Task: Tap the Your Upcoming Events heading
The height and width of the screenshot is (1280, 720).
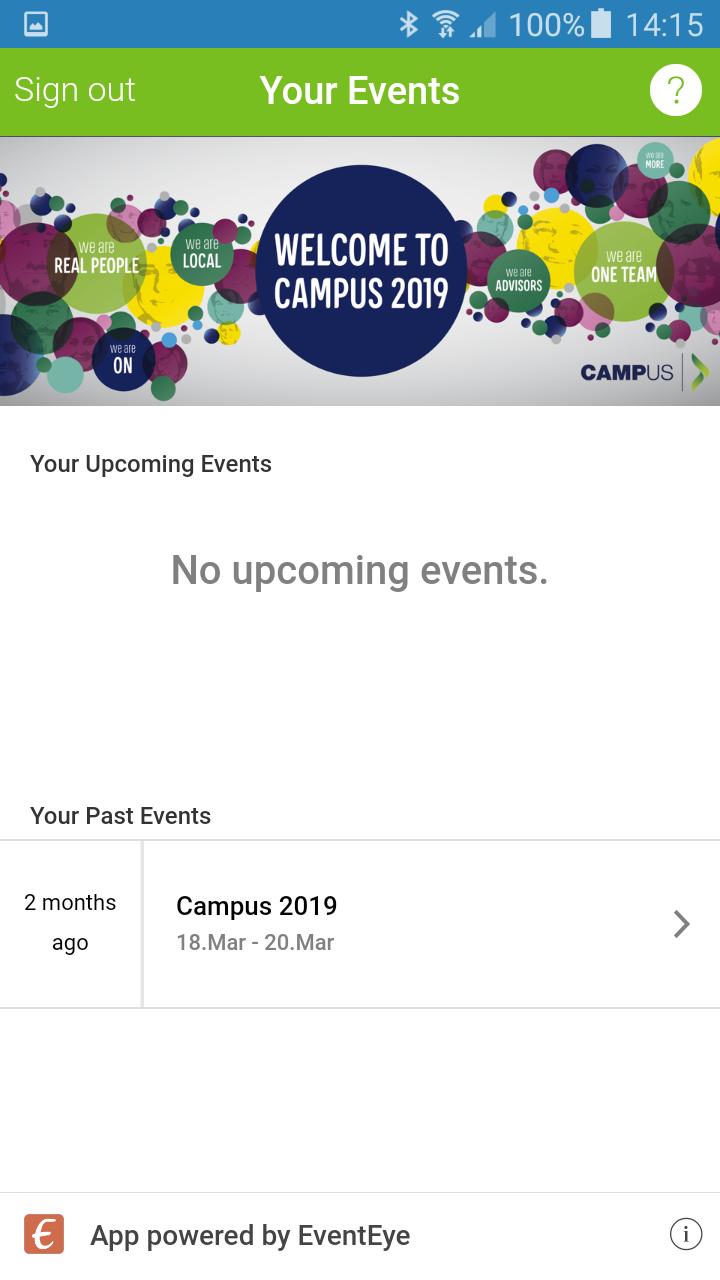Action: [151, 463]
